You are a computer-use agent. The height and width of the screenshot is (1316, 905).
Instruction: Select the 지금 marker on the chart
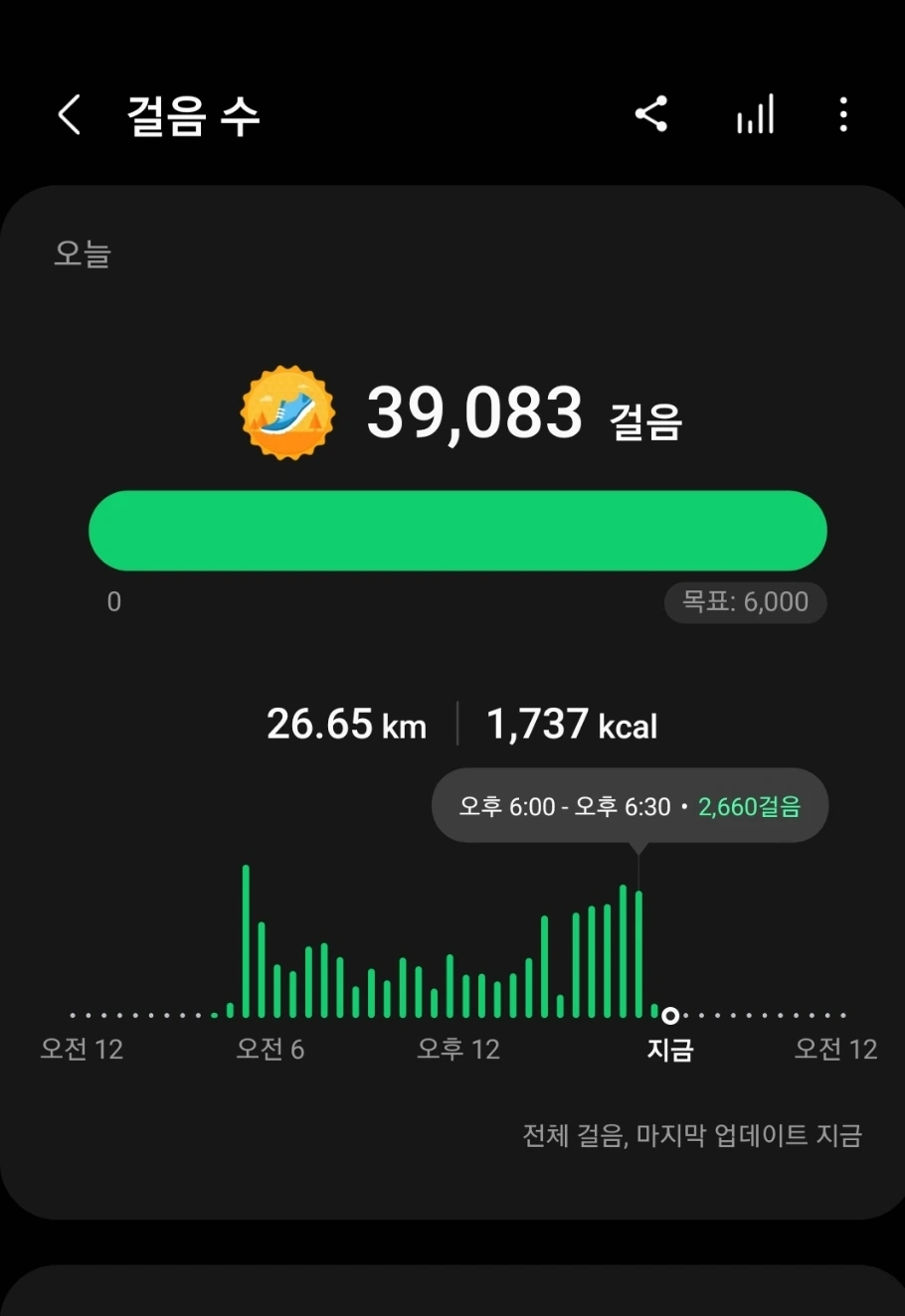point(670,1016)
